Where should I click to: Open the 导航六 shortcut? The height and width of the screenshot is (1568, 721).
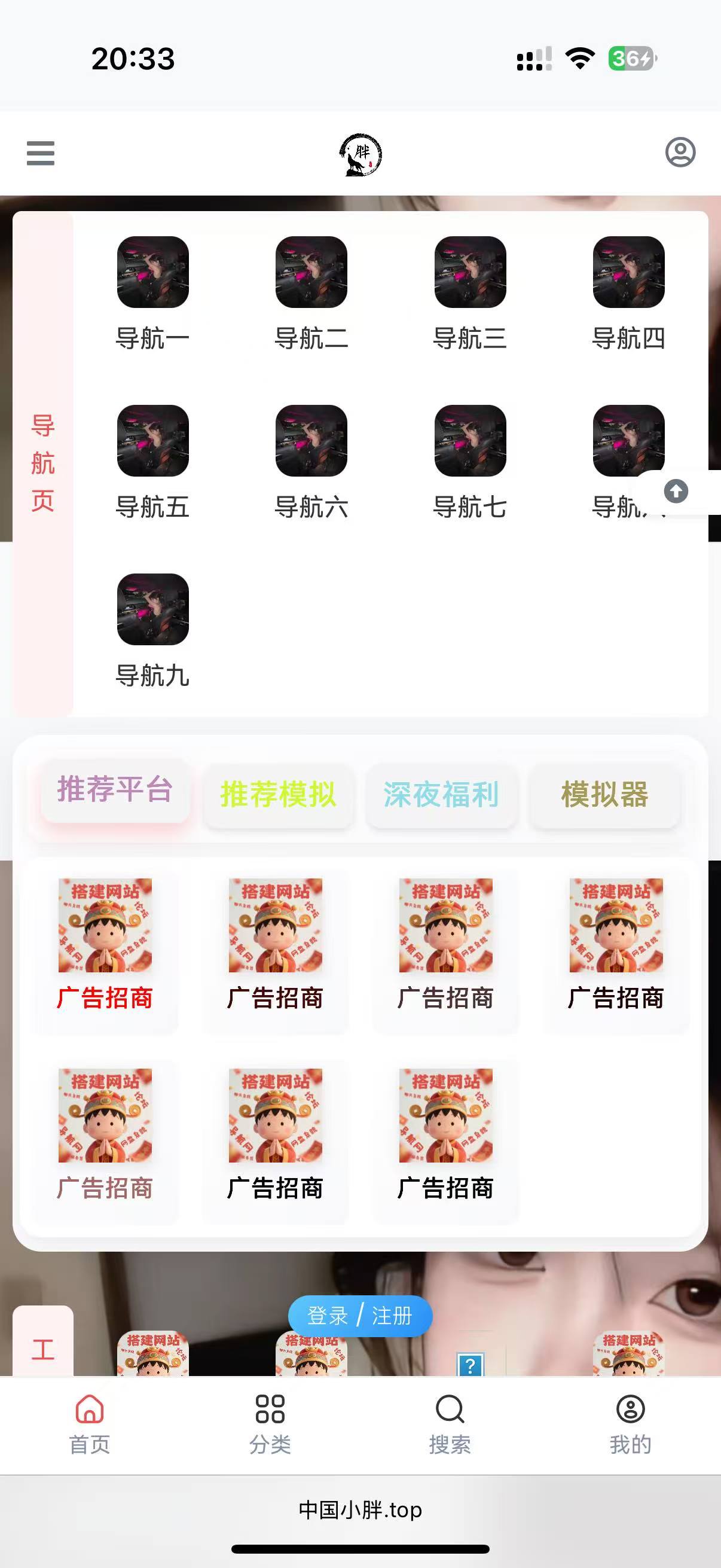pyautogui.click(x=311, y=462)
